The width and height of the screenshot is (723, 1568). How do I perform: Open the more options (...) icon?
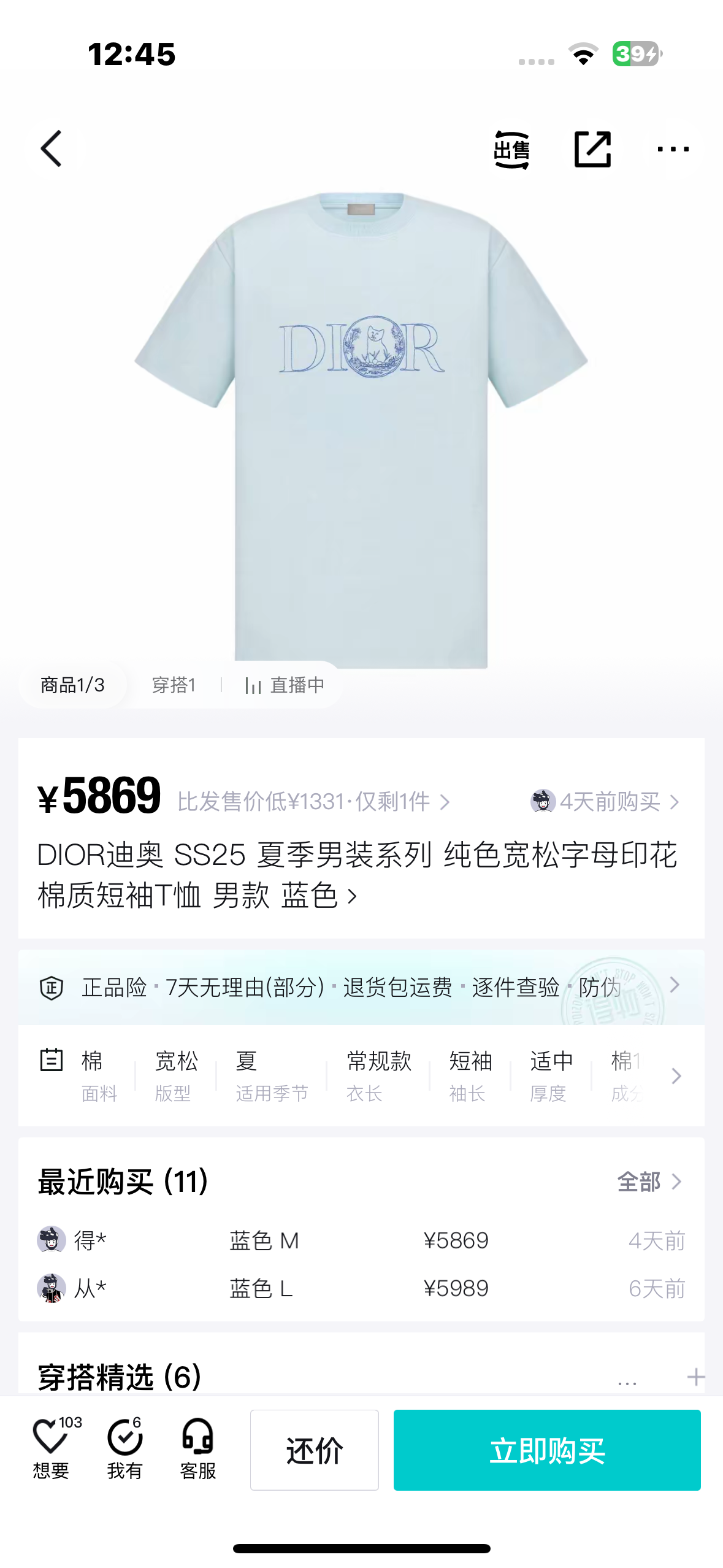tap(673, 149)
